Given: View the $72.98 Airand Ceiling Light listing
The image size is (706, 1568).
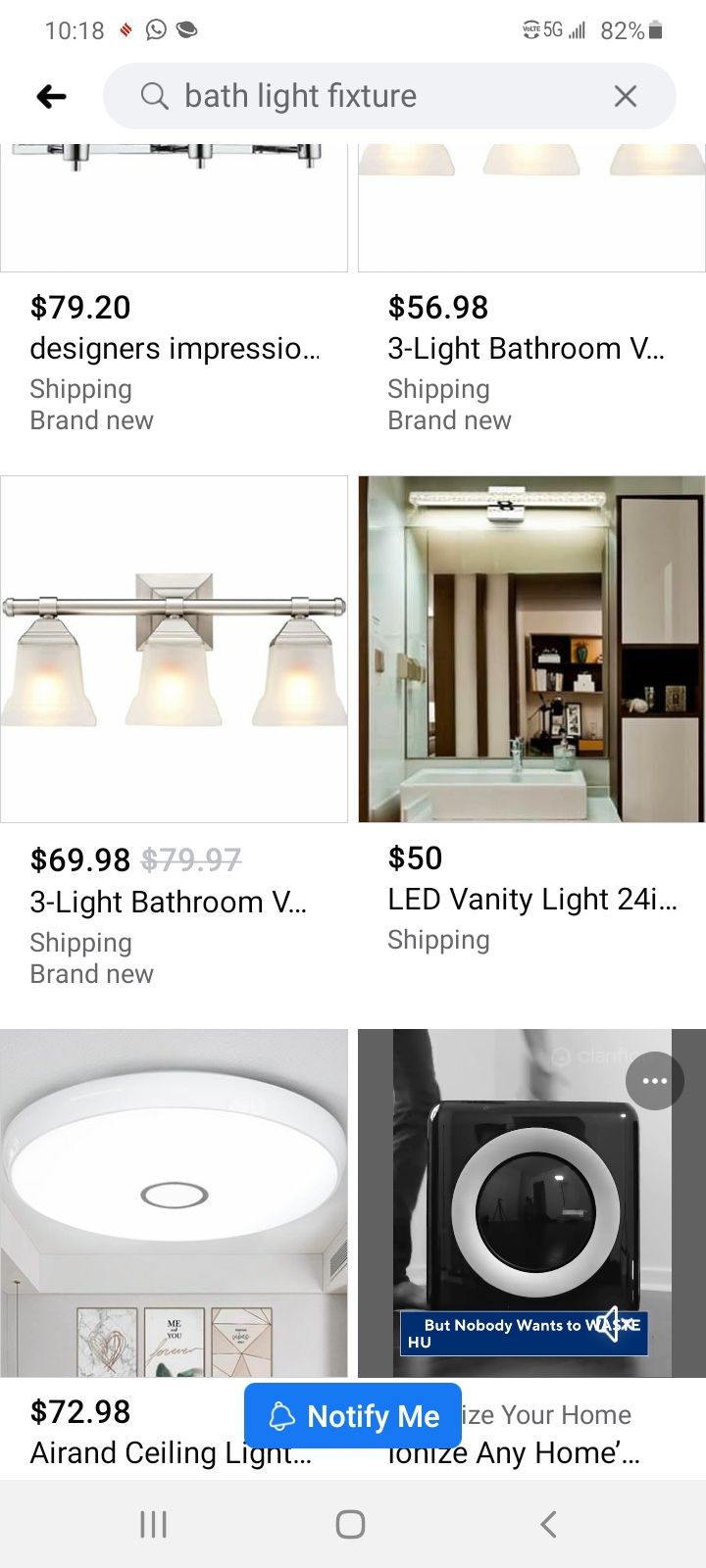Looking at the screenshot, I should 175,1203.
